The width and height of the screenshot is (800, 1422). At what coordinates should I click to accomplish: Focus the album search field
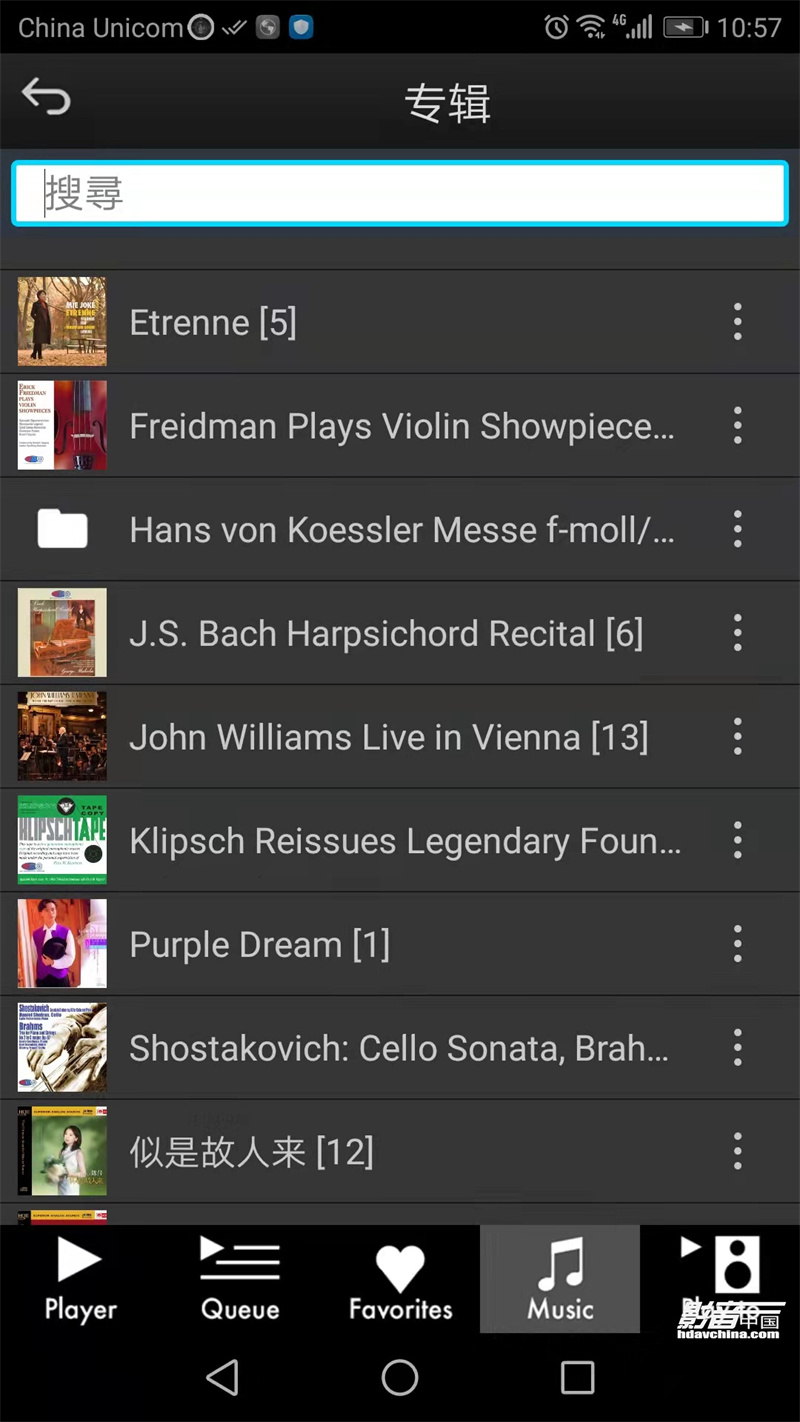(x=400, y=193)
